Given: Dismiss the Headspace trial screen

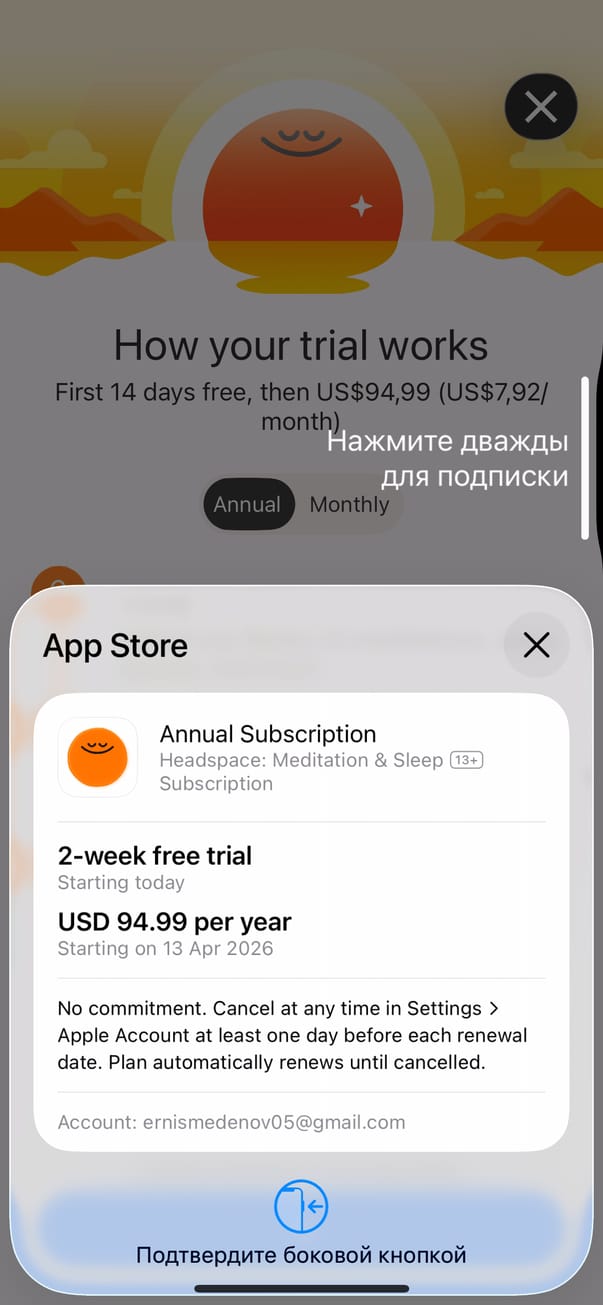Looking at the screenshot, I should (x=541, y=106).
